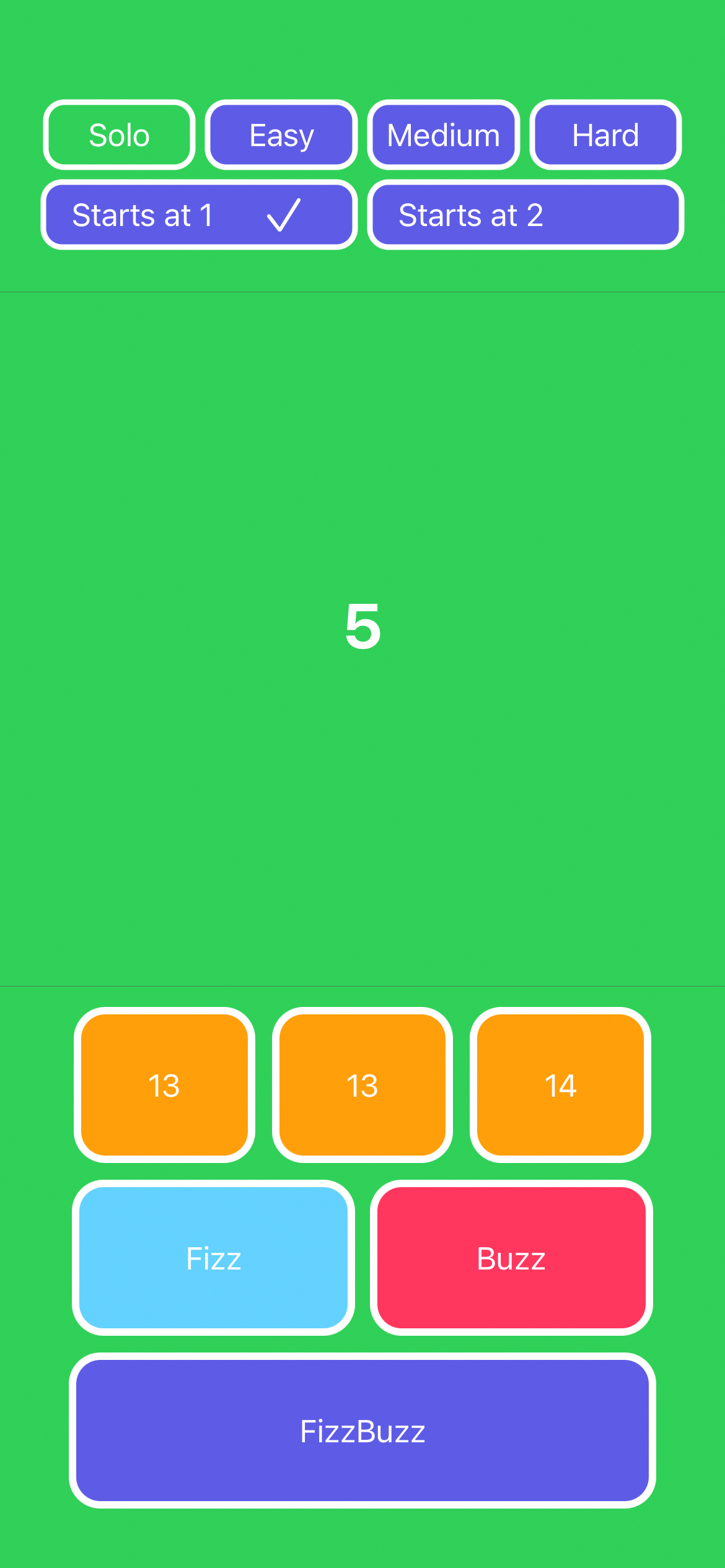Select the Starts at 1 option
725x1568 pixels.
click(x=199, y=215)
